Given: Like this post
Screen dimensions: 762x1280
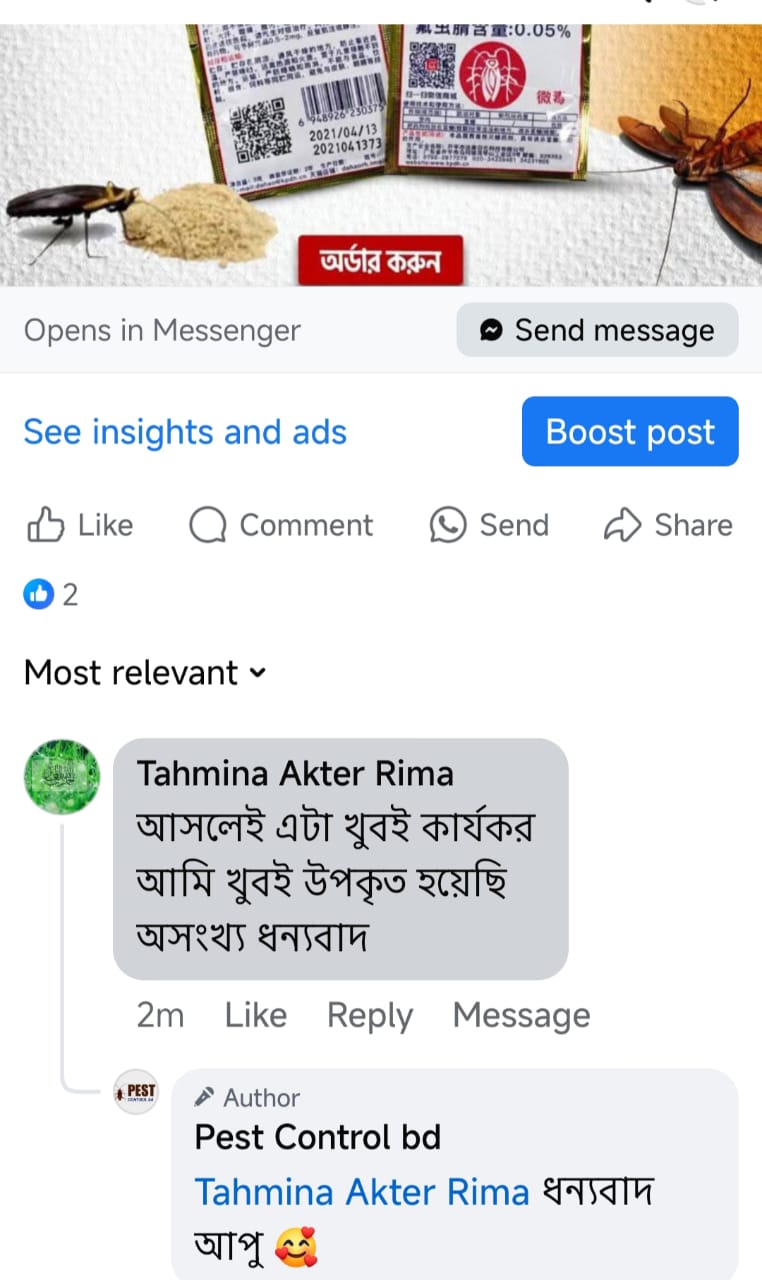Looking at the screenshot, I should click(80, 525).
